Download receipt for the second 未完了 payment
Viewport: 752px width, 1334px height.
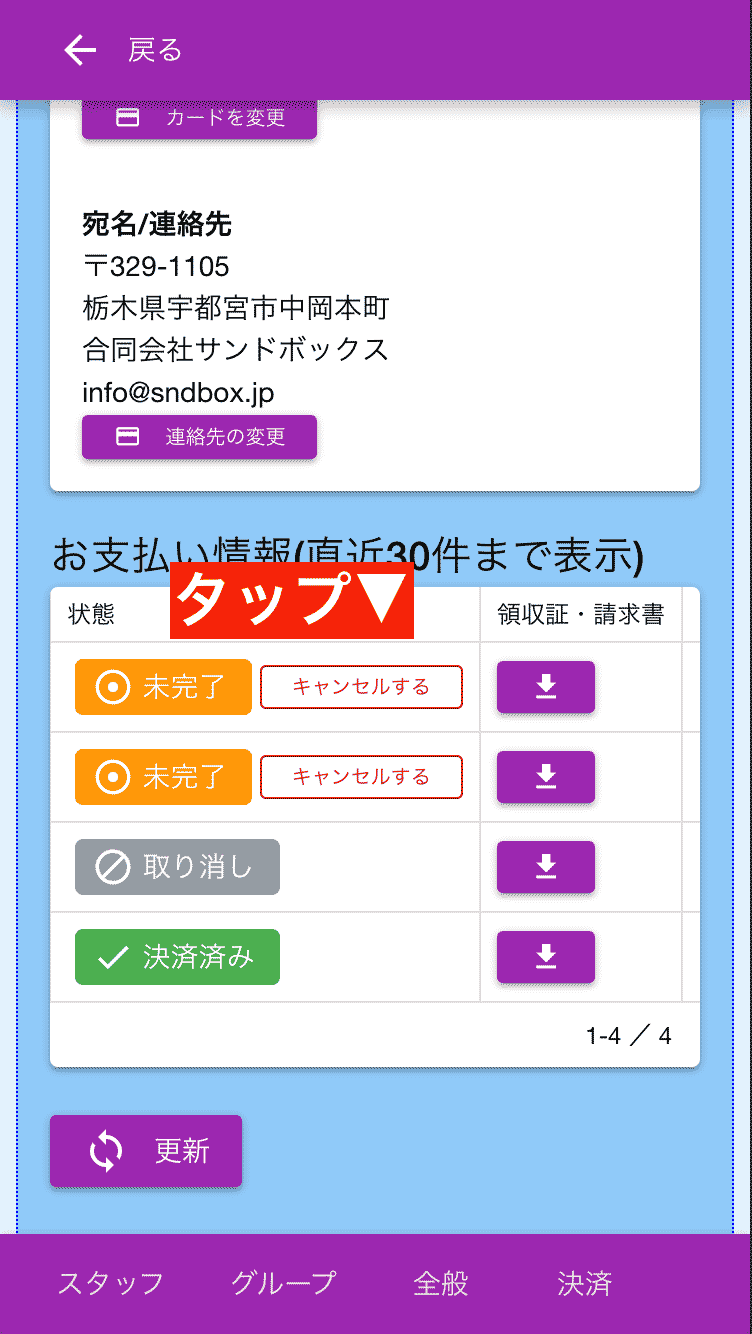[545, 777]
